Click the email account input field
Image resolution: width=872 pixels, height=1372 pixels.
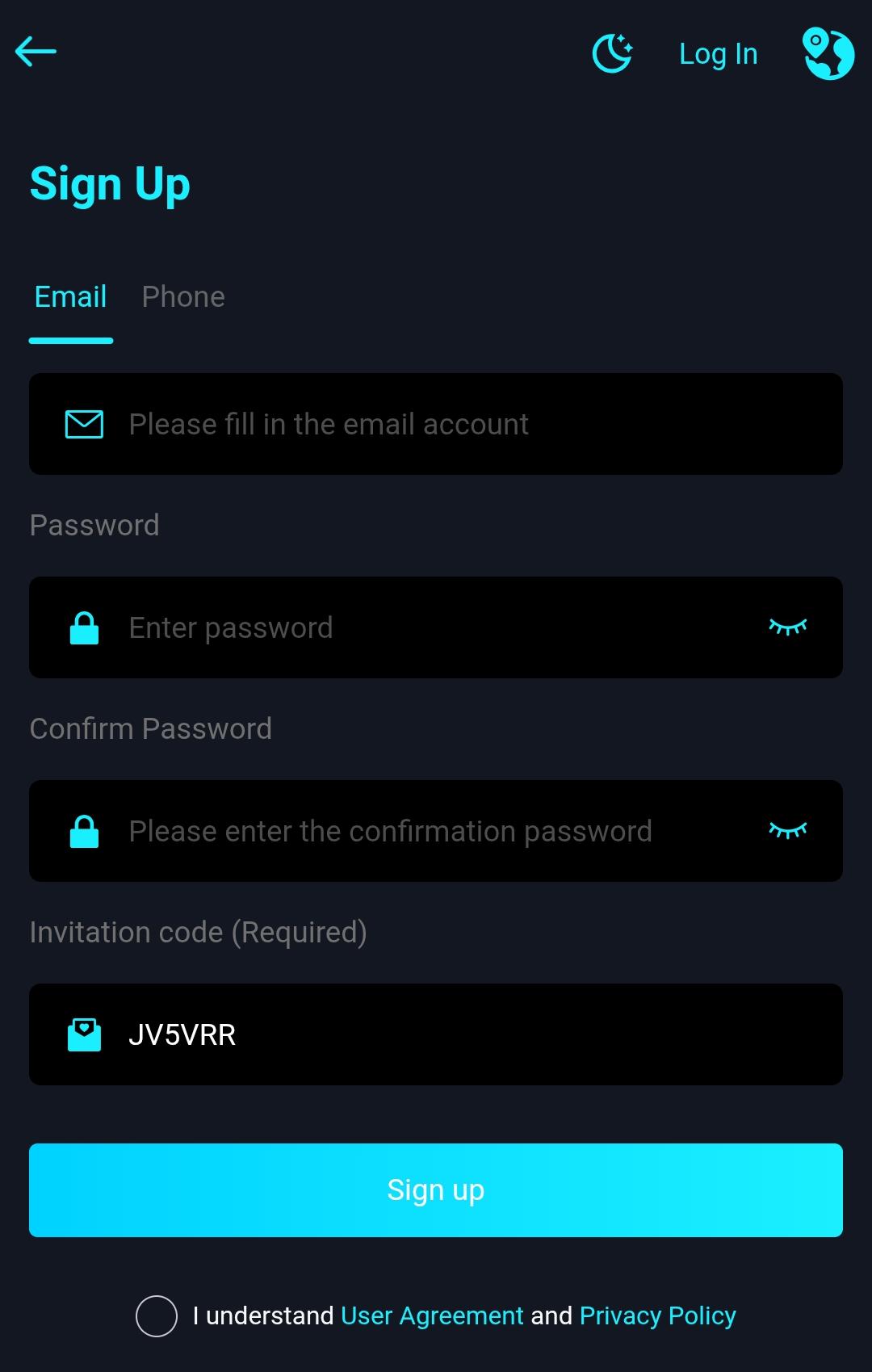[x=436, y=423]
